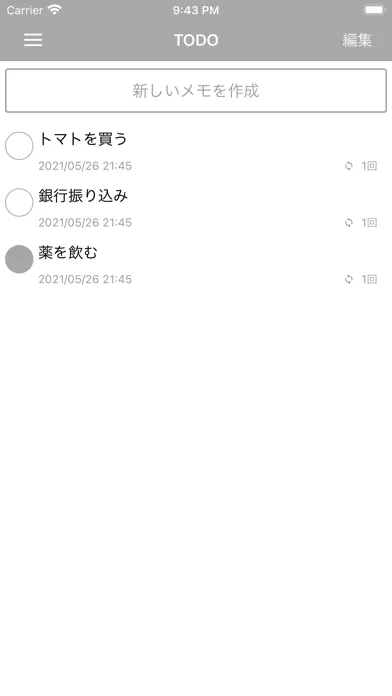Viewport: 392px width, 696px height.
Task: Check off the トマトを買う task
Action: pyautogui.click(x=19, y=146)
